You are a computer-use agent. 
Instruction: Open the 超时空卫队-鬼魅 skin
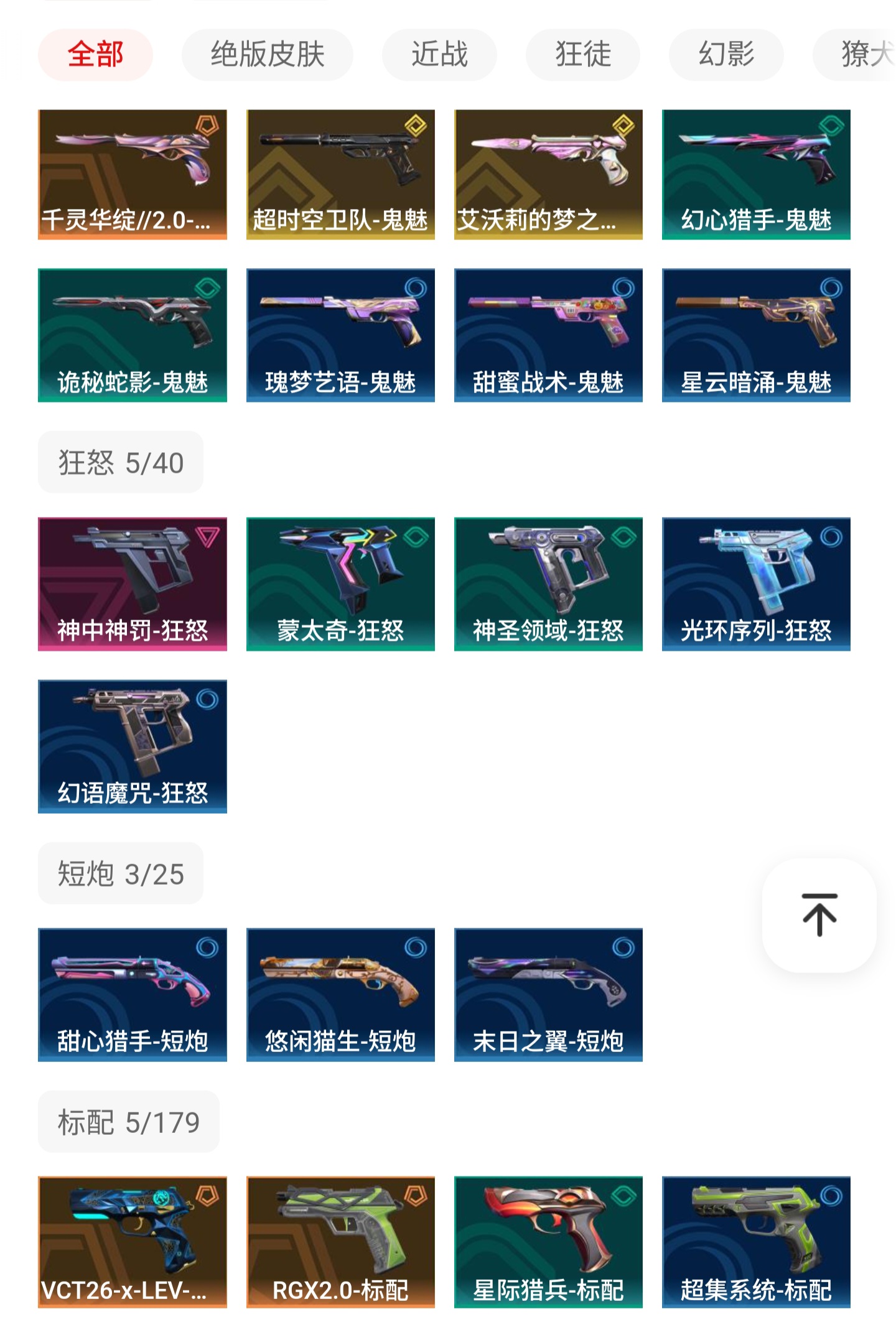[340, 175]
